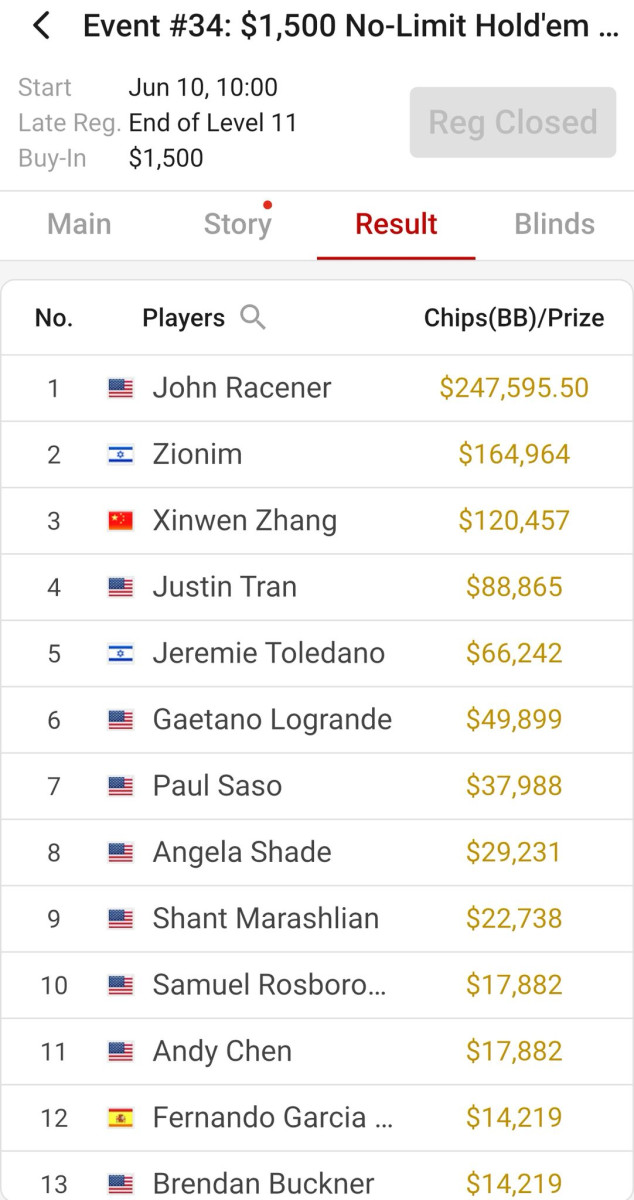View Jeremie Toledano's player entry
Screen dimensions: 634x1200
click(317, 653)
